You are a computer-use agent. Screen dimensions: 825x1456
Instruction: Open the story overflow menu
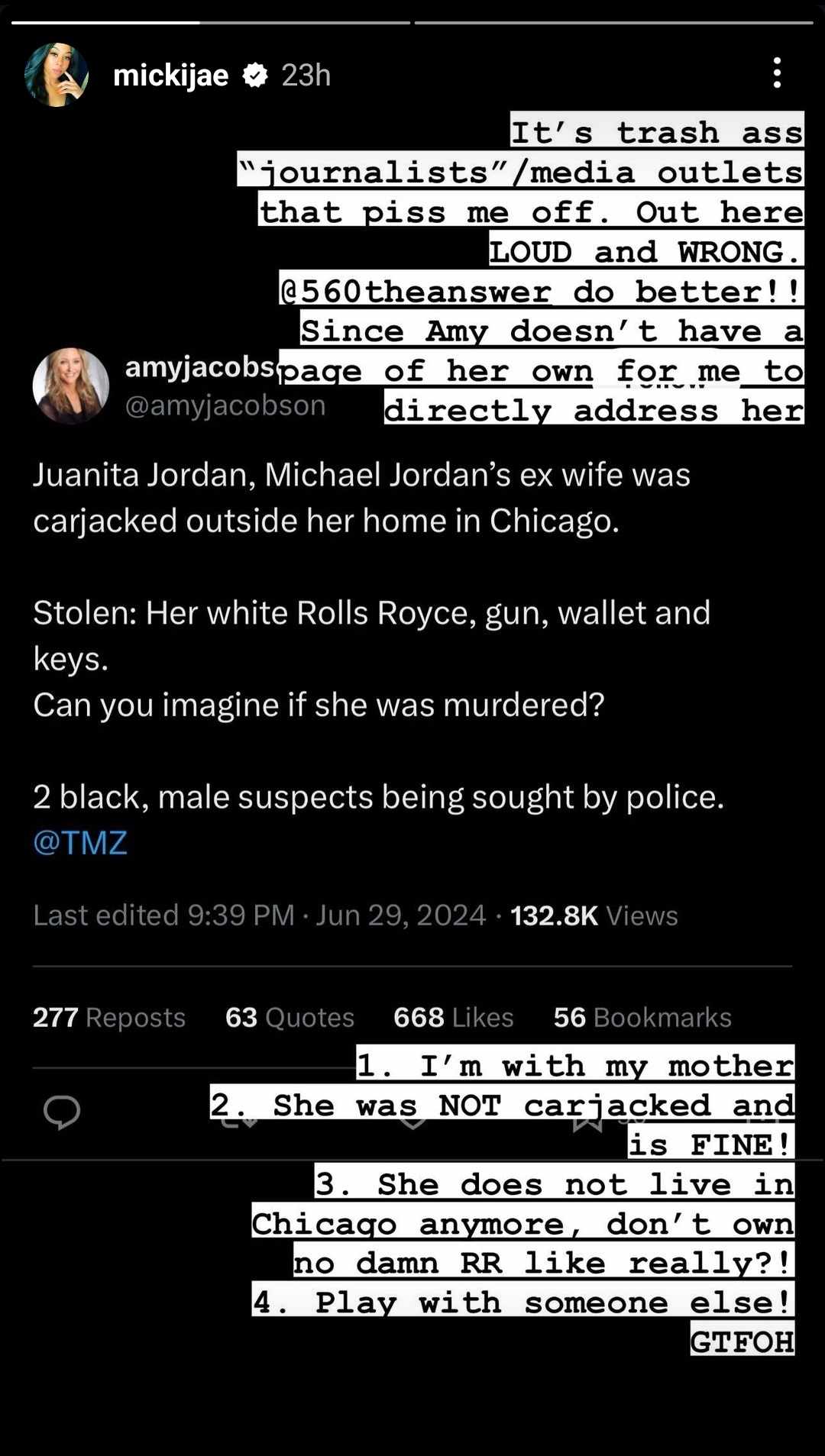point(777,73)
